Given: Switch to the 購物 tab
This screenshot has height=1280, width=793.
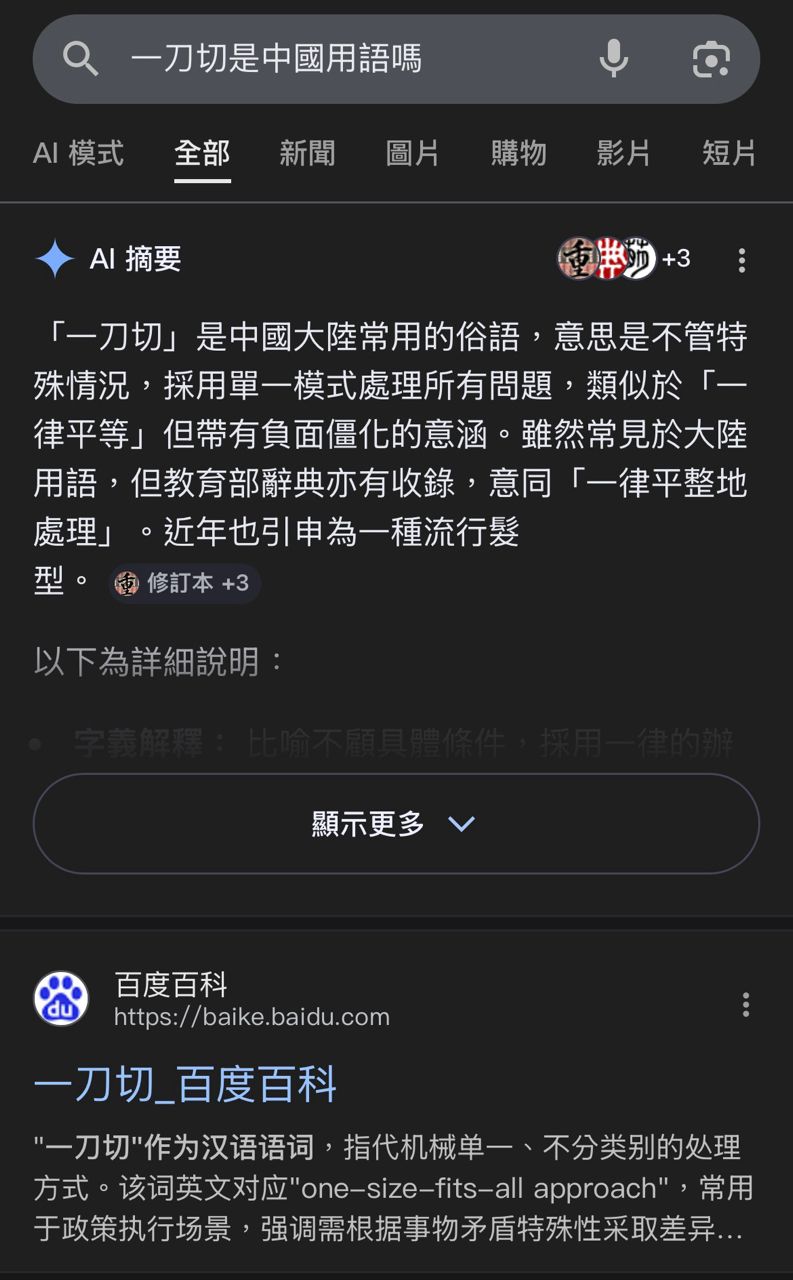Looking at the screenshot, I should pyautogui.click(x=518, y=153).
